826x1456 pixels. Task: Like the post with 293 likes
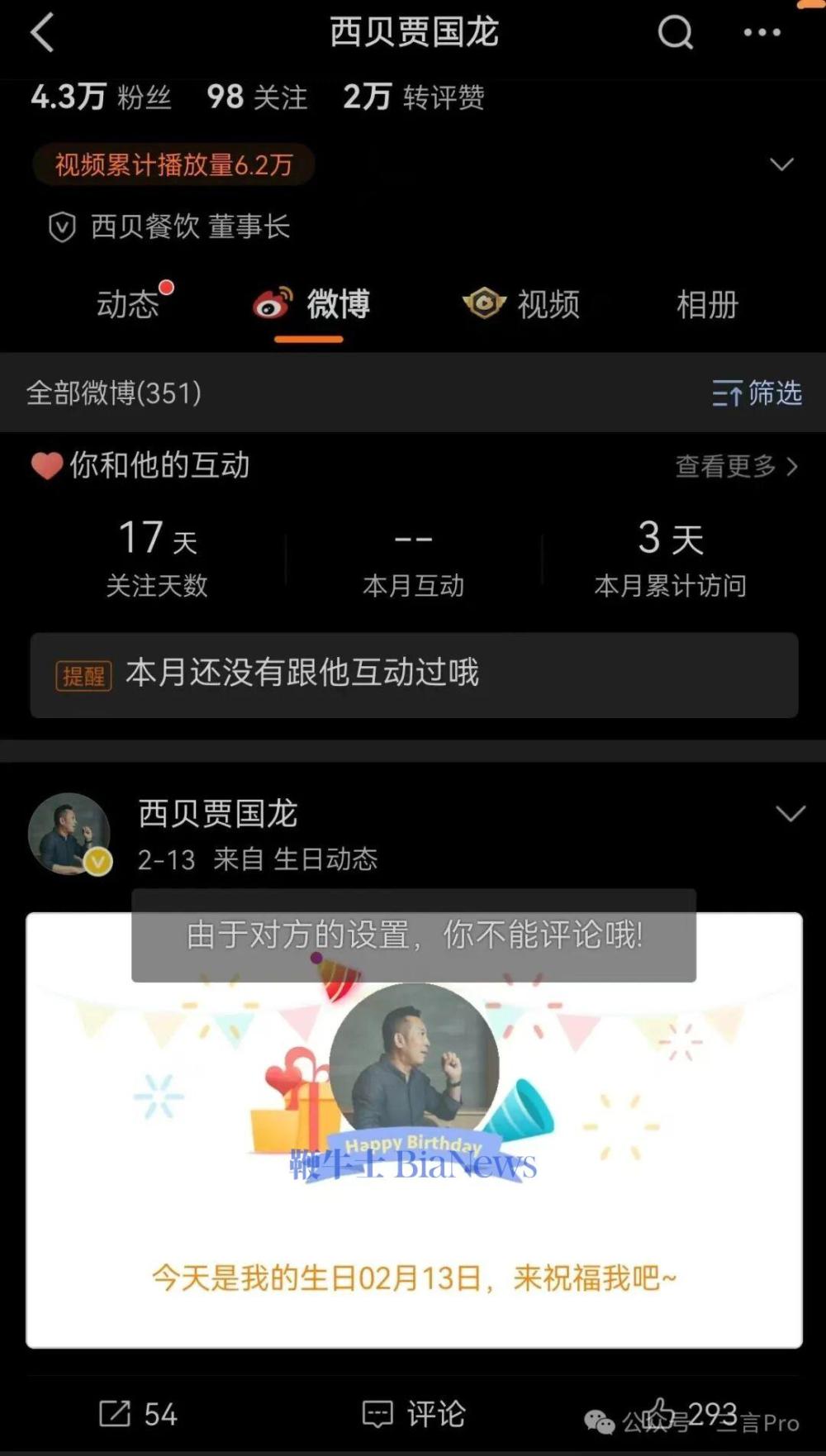point(690,1414)
